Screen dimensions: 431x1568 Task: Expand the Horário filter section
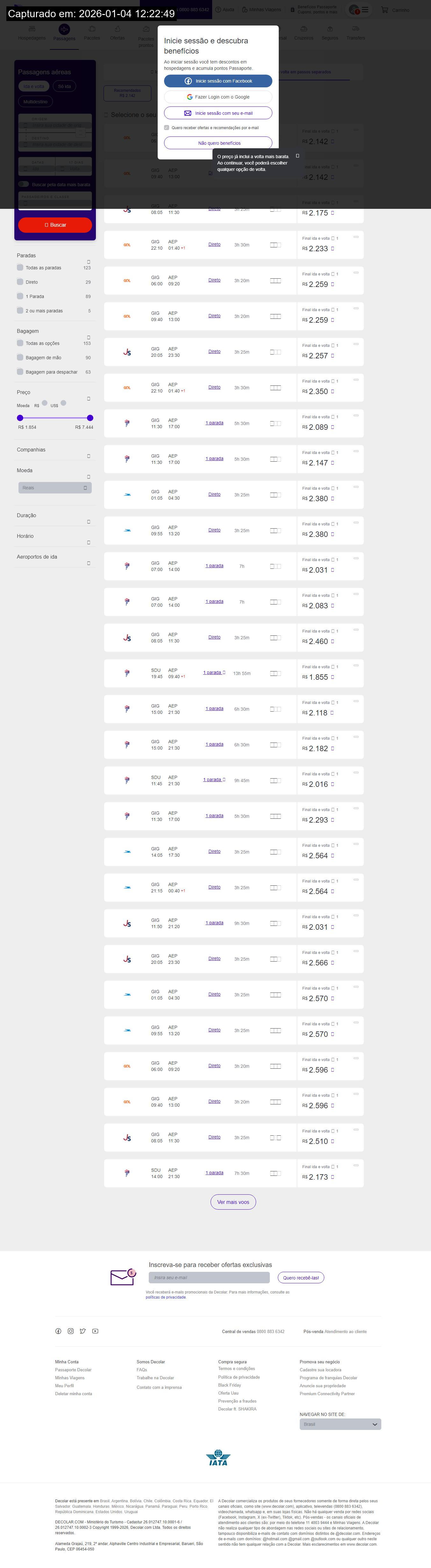tap(89, 542)
